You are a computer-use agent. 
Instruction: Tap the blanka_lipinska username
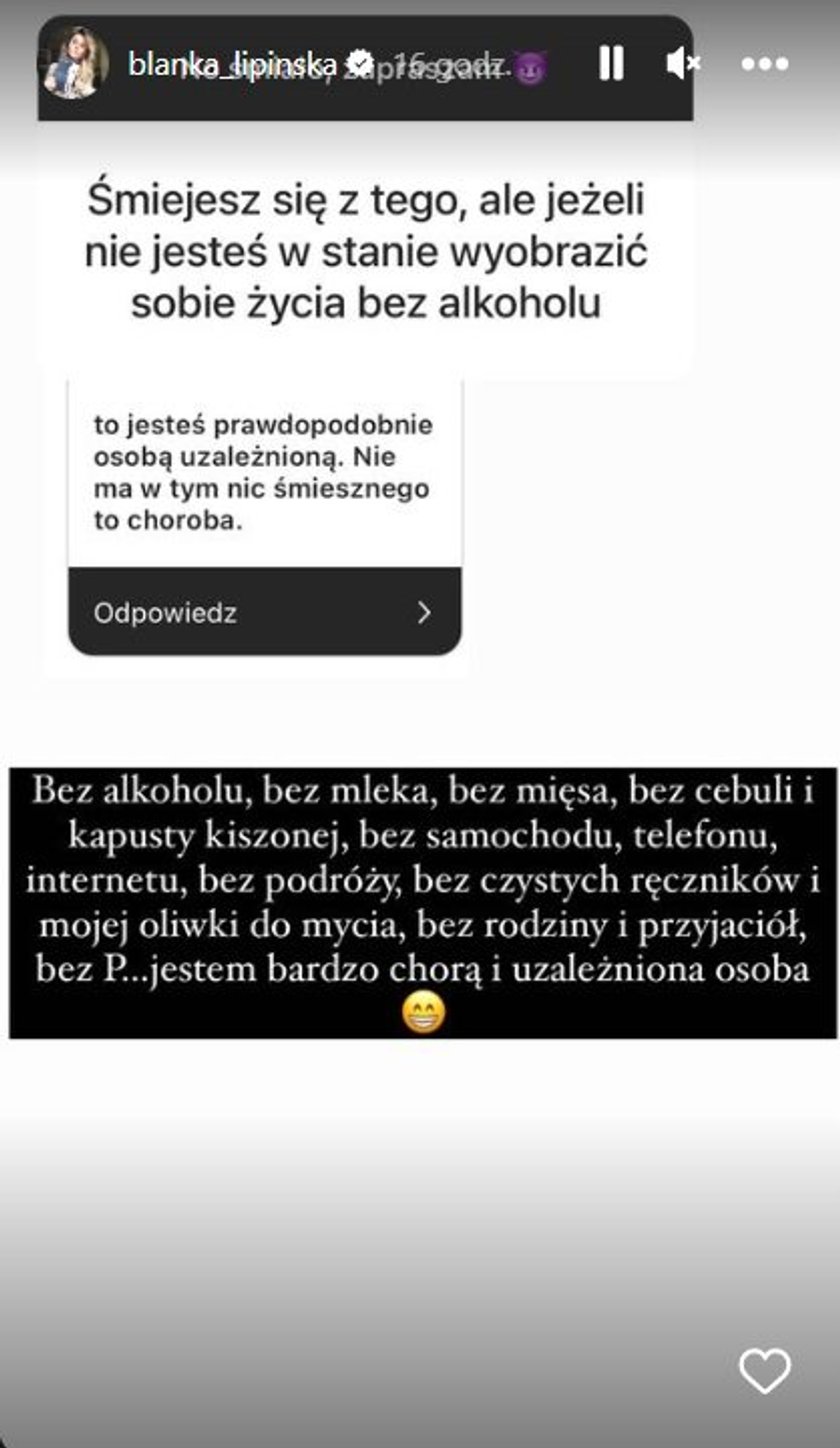[x=232, y=64]
